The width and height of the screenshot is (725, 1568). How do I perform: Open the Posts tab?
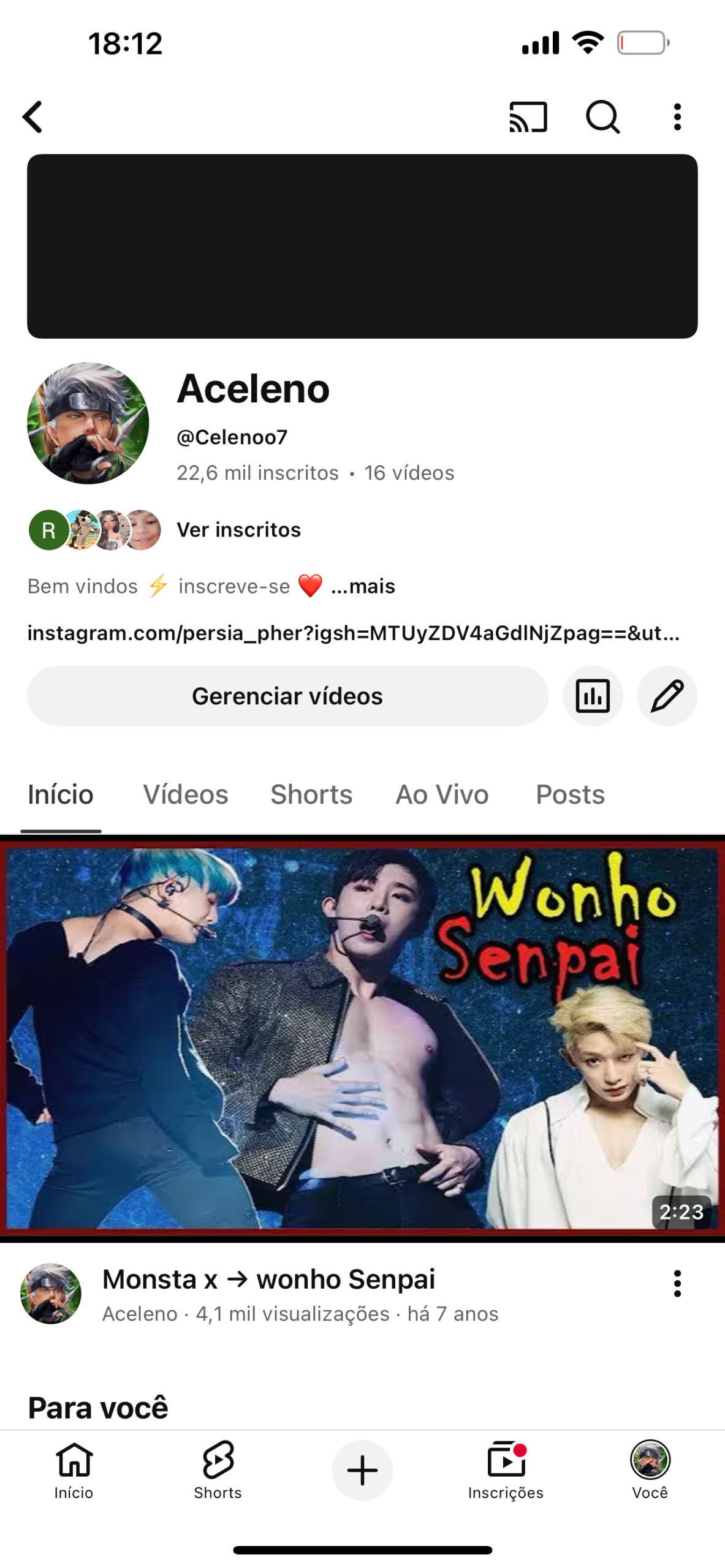click(570, 794)
